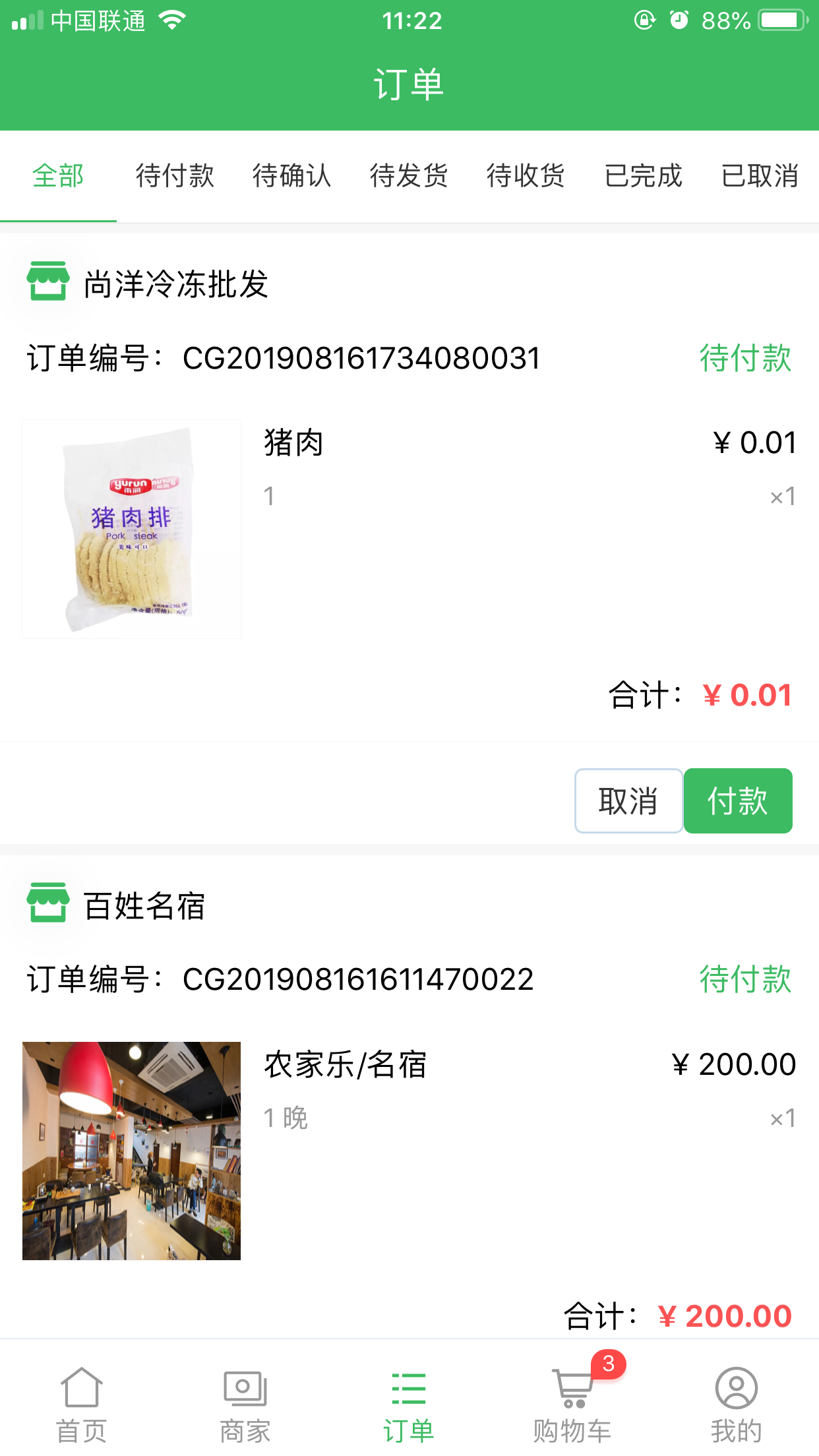The width and height of the screenshot is (819, 1456).
Task: Open the 已取消 orders tab
Action: [x=760, y=175]
